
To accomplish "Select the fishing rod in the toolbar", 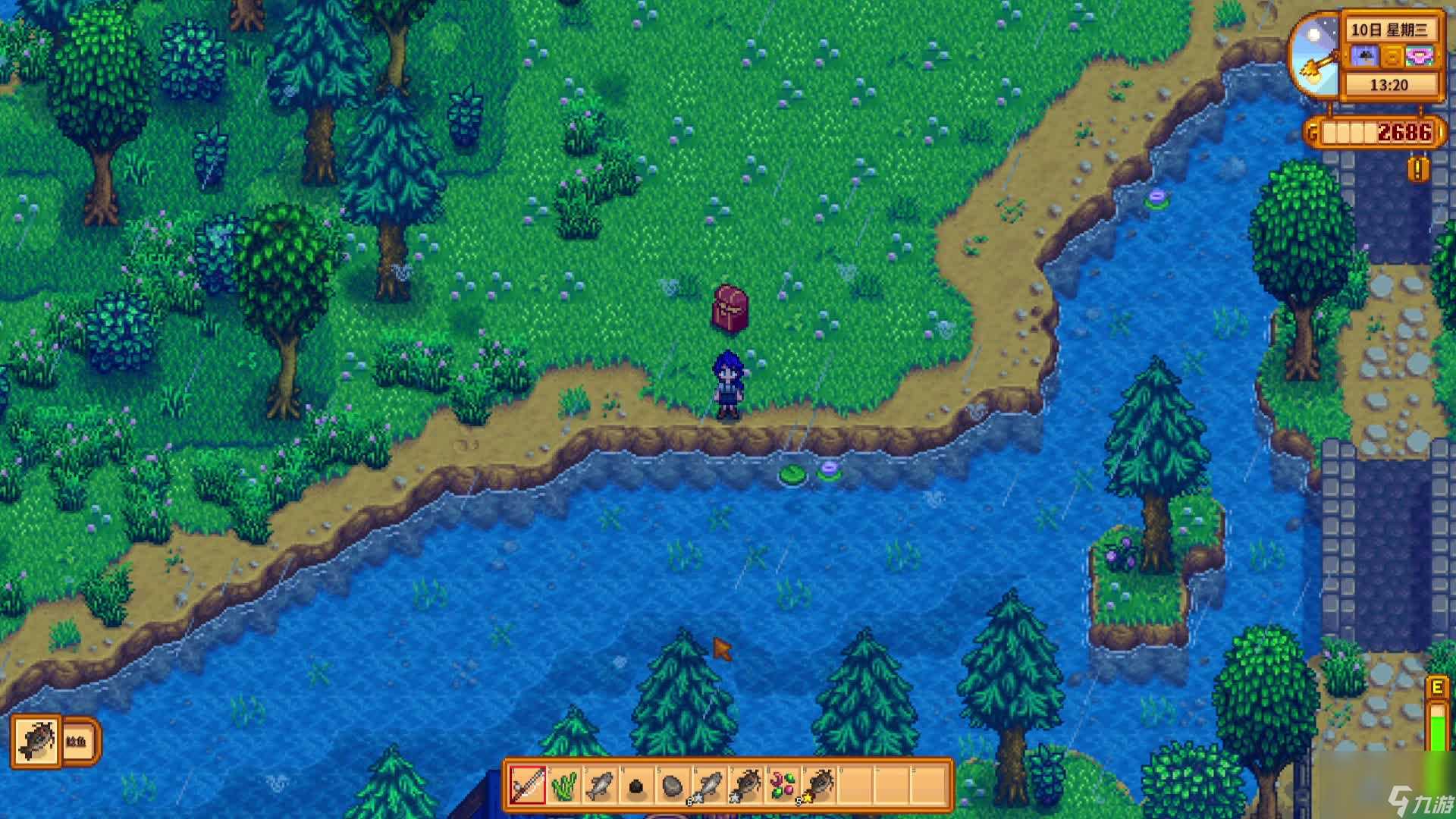I will (x=528, y=785).
